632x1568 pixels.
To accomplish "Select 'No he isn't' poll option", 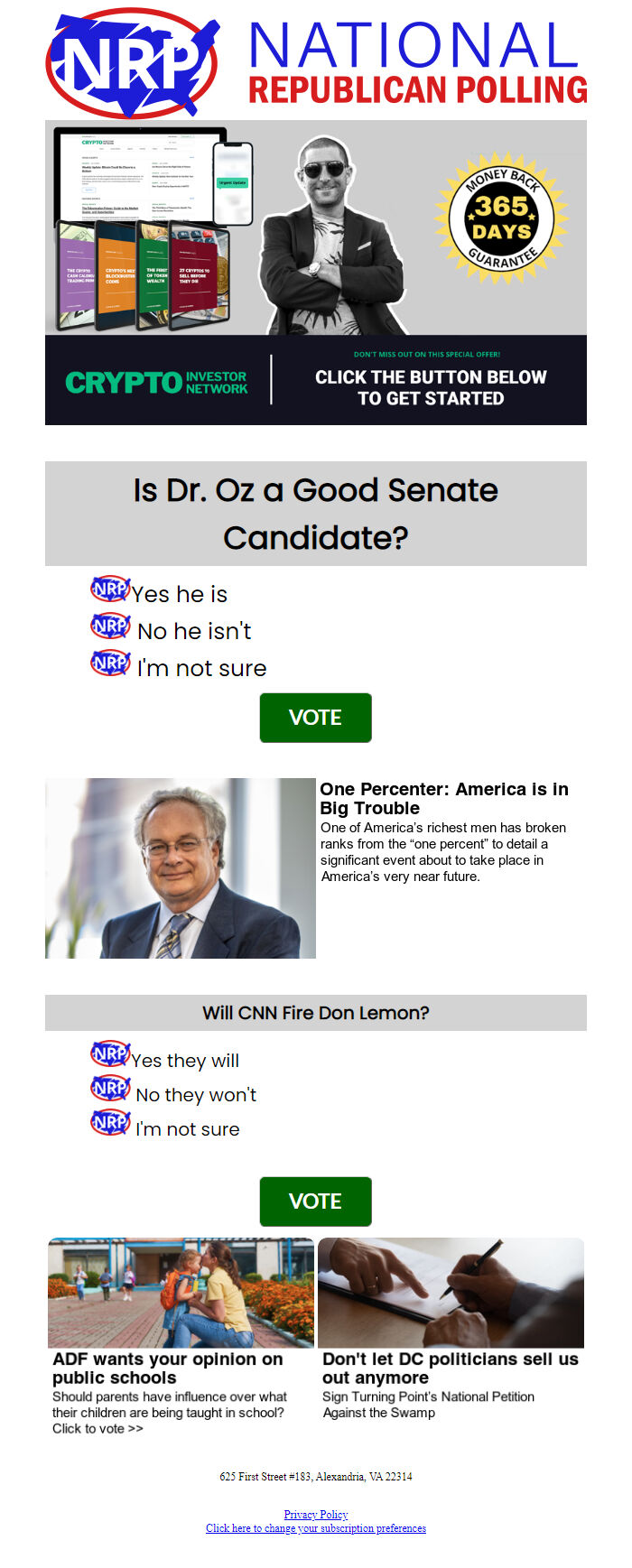I will point(193,631).
